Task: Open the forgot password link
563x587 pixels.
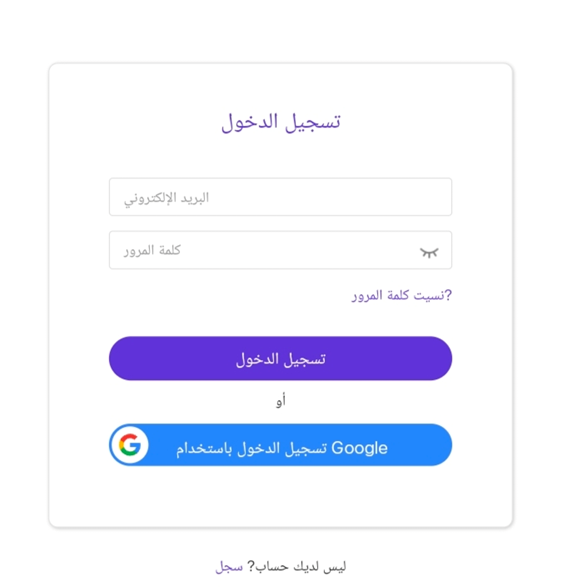Action: coord(402,295)
